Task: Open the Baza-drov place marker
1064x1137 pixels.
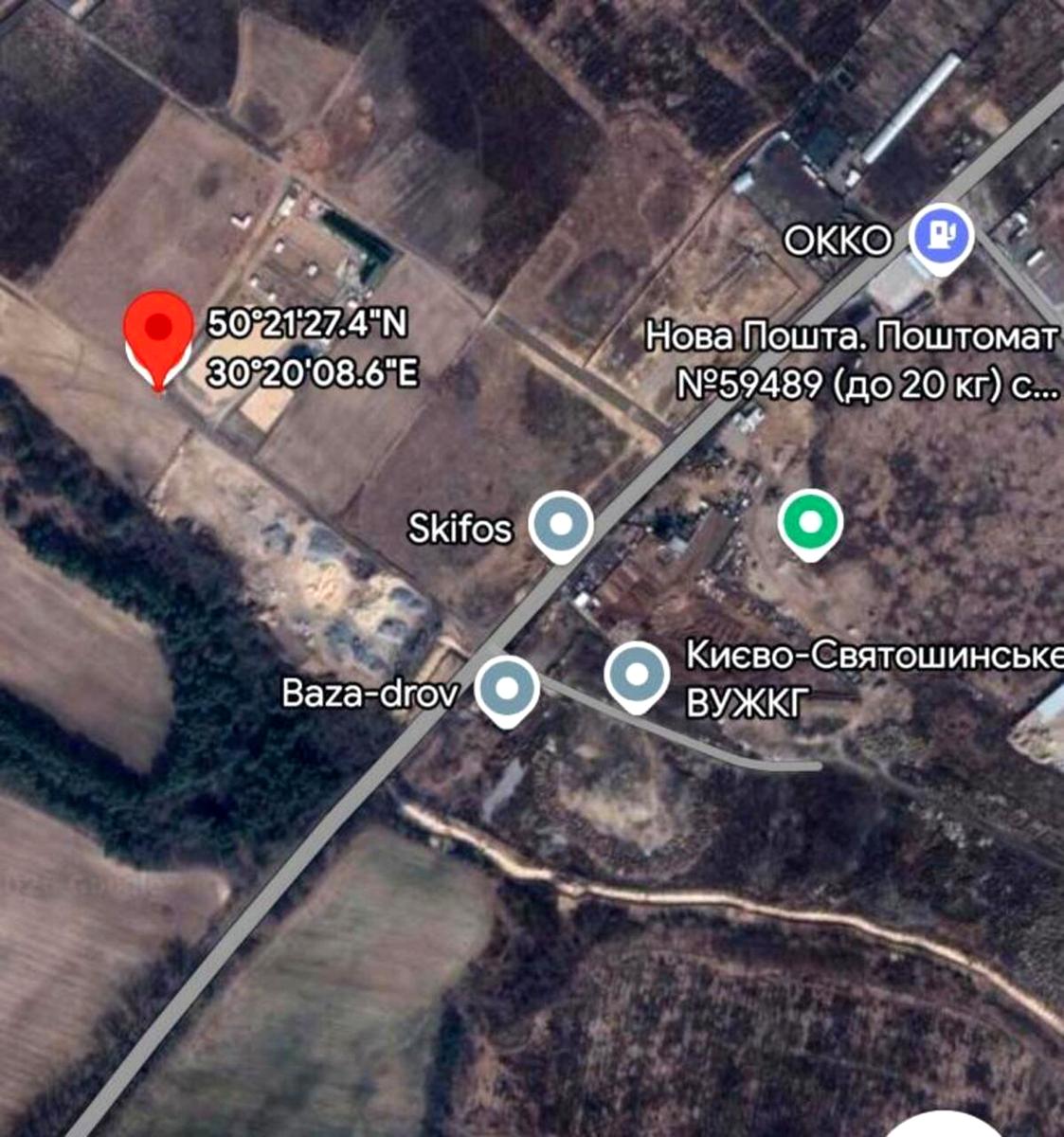Action: click(508, 689)
